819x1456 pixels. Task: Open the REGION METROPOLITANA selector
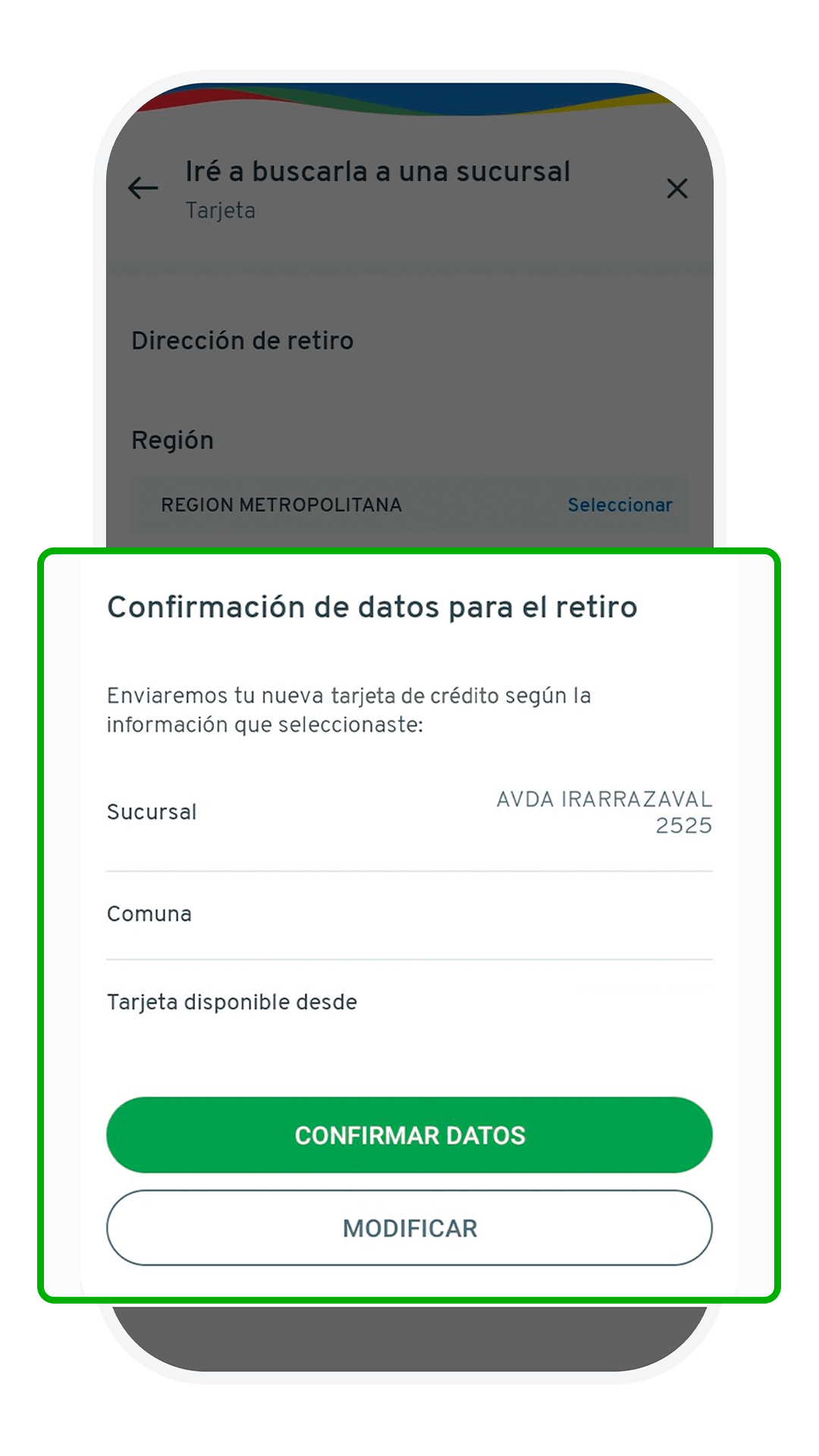[x=409, y=504]
